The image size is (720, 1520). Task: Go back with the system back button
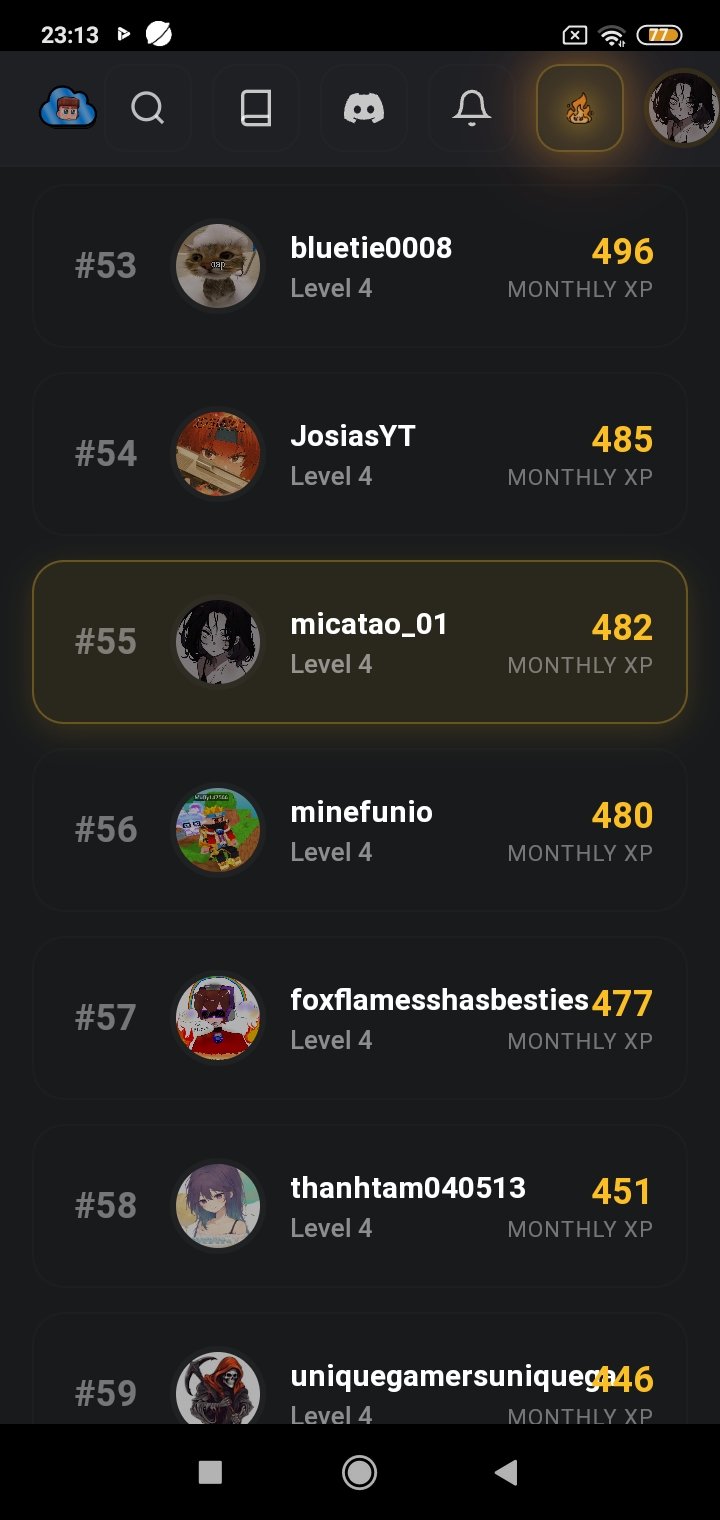(506, 1472)
